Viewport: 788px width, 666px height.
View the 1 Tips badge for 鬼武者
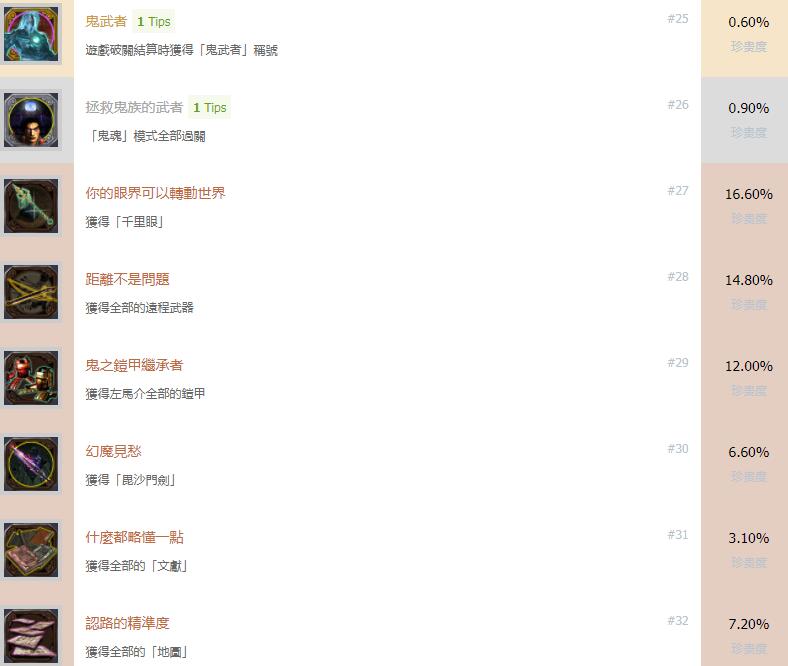(154, 21)
